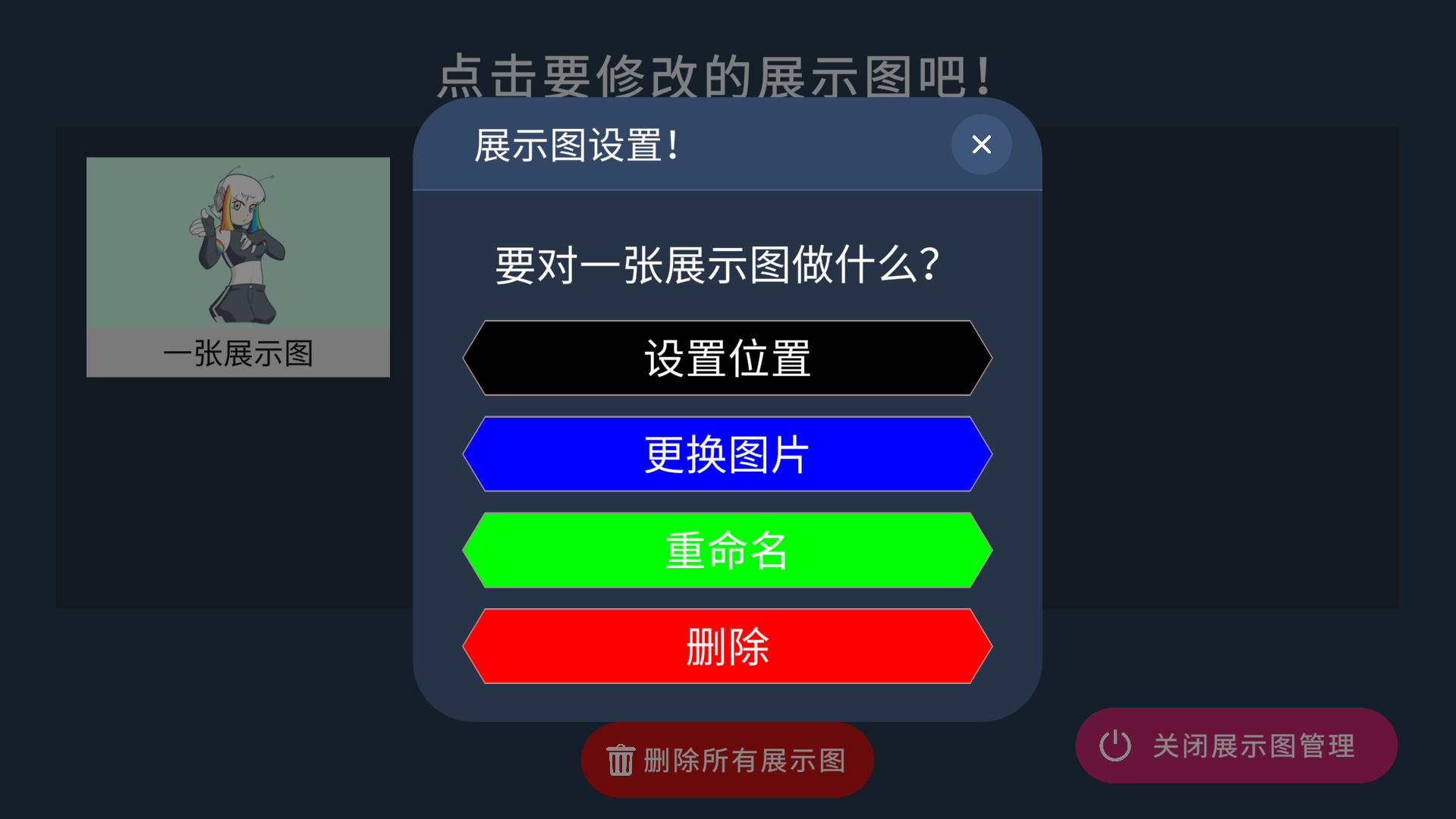Image resolution: width=1456 pixels, height=819 pixels.
Task: Select the 设置位置 option
Action: [727, 358]
